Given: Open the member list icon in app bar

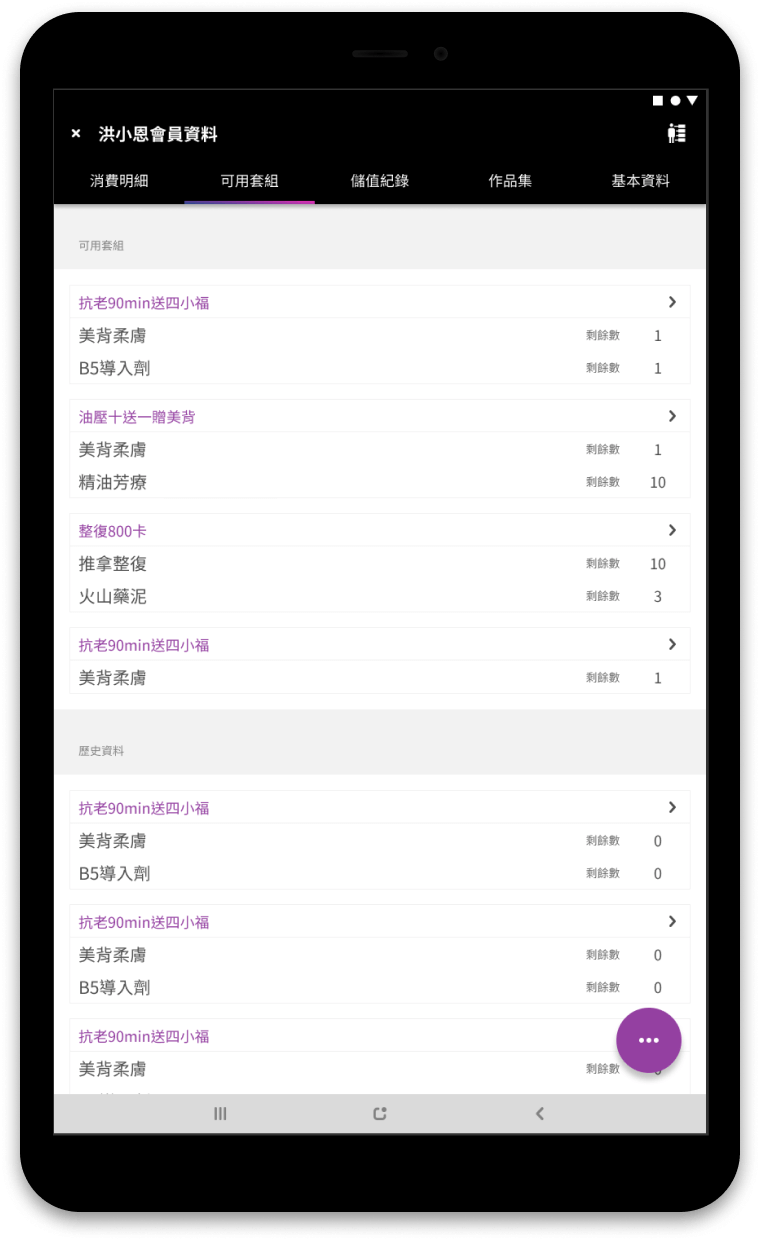Looking at the screenshot, I should click(677, 133).
